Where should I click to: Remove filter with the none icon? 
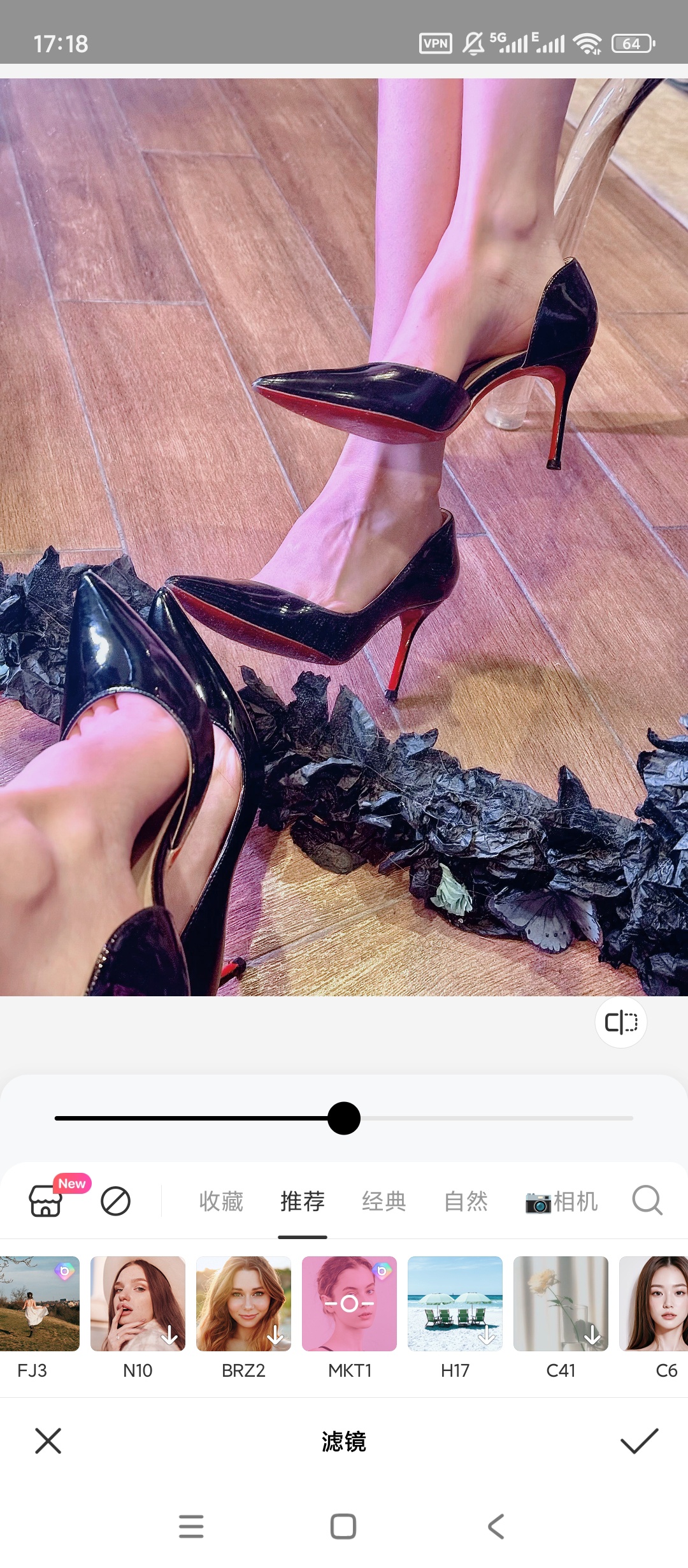pyautogui.click(x=115, y=1201)
